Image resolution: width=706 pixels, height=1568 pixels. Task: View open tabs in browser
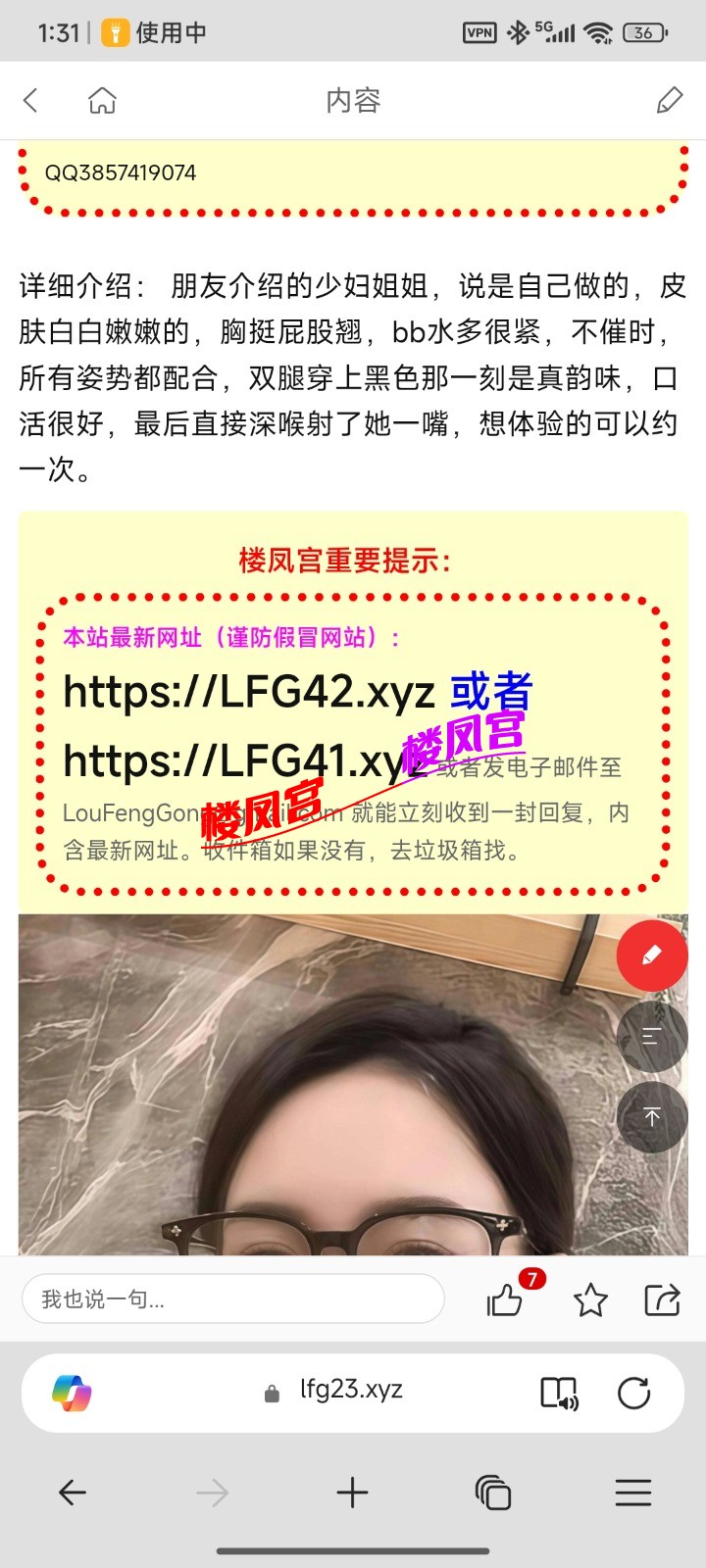[x=492, y=1493]
